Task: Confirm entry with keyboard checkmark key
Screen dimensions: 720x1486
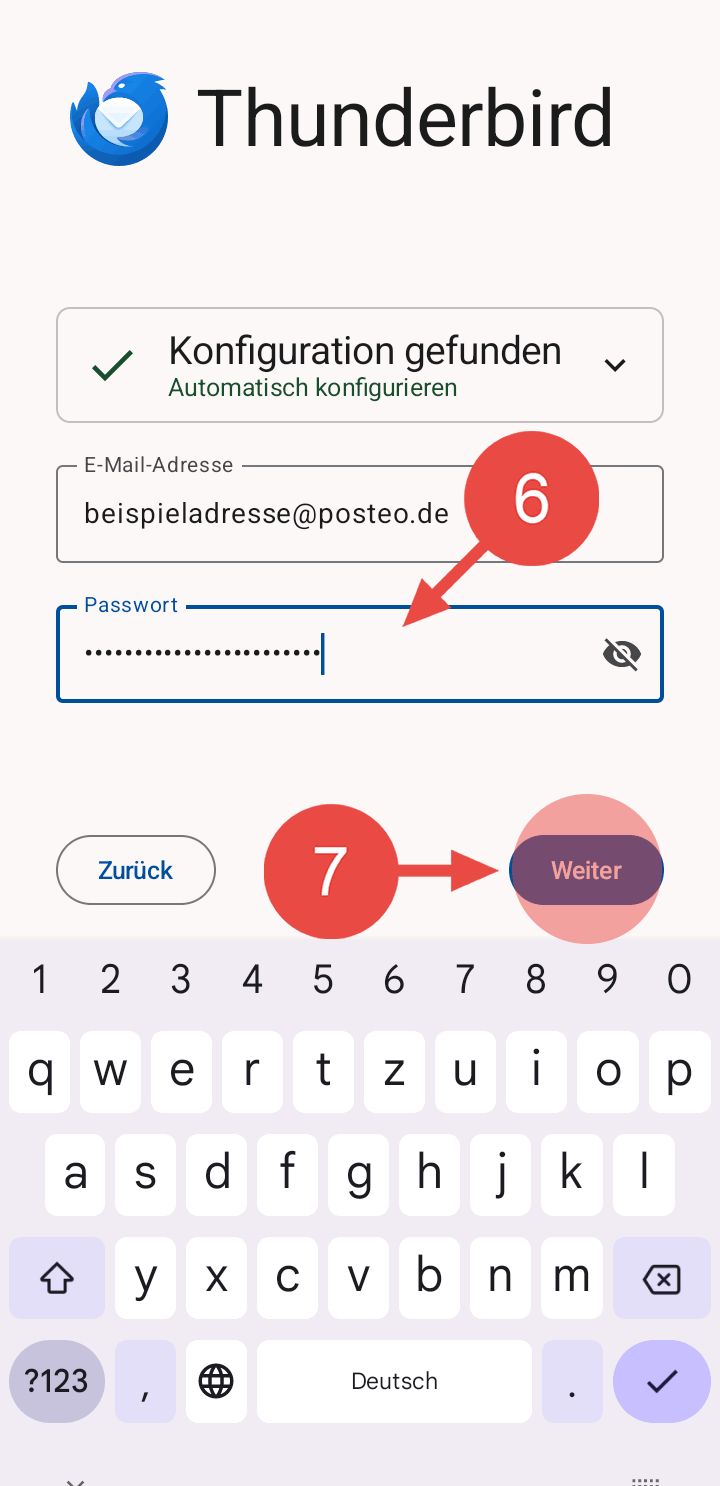Action: tap(661, 1381)
